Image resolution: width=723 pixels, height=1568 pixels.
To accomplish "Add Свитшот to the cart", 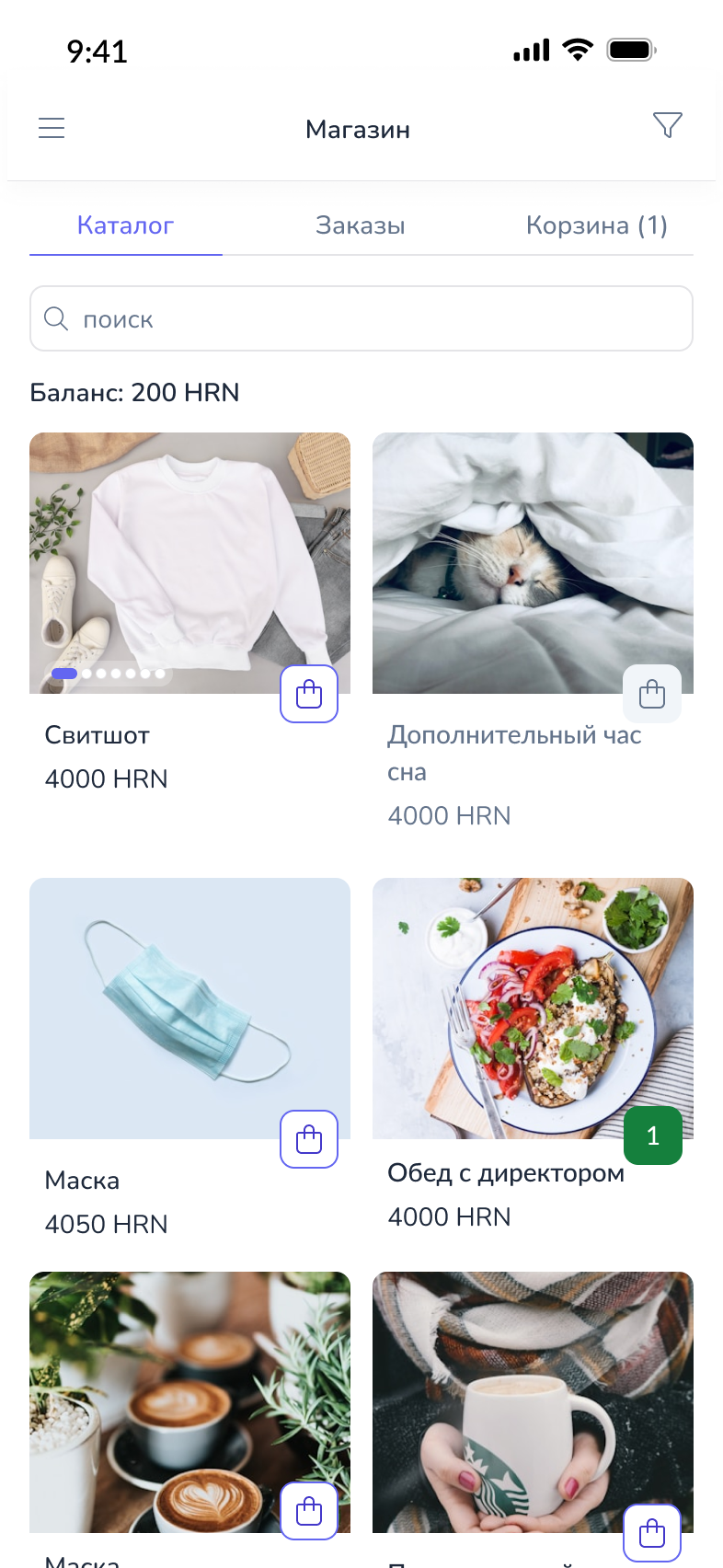I will (x=309, y=694).
